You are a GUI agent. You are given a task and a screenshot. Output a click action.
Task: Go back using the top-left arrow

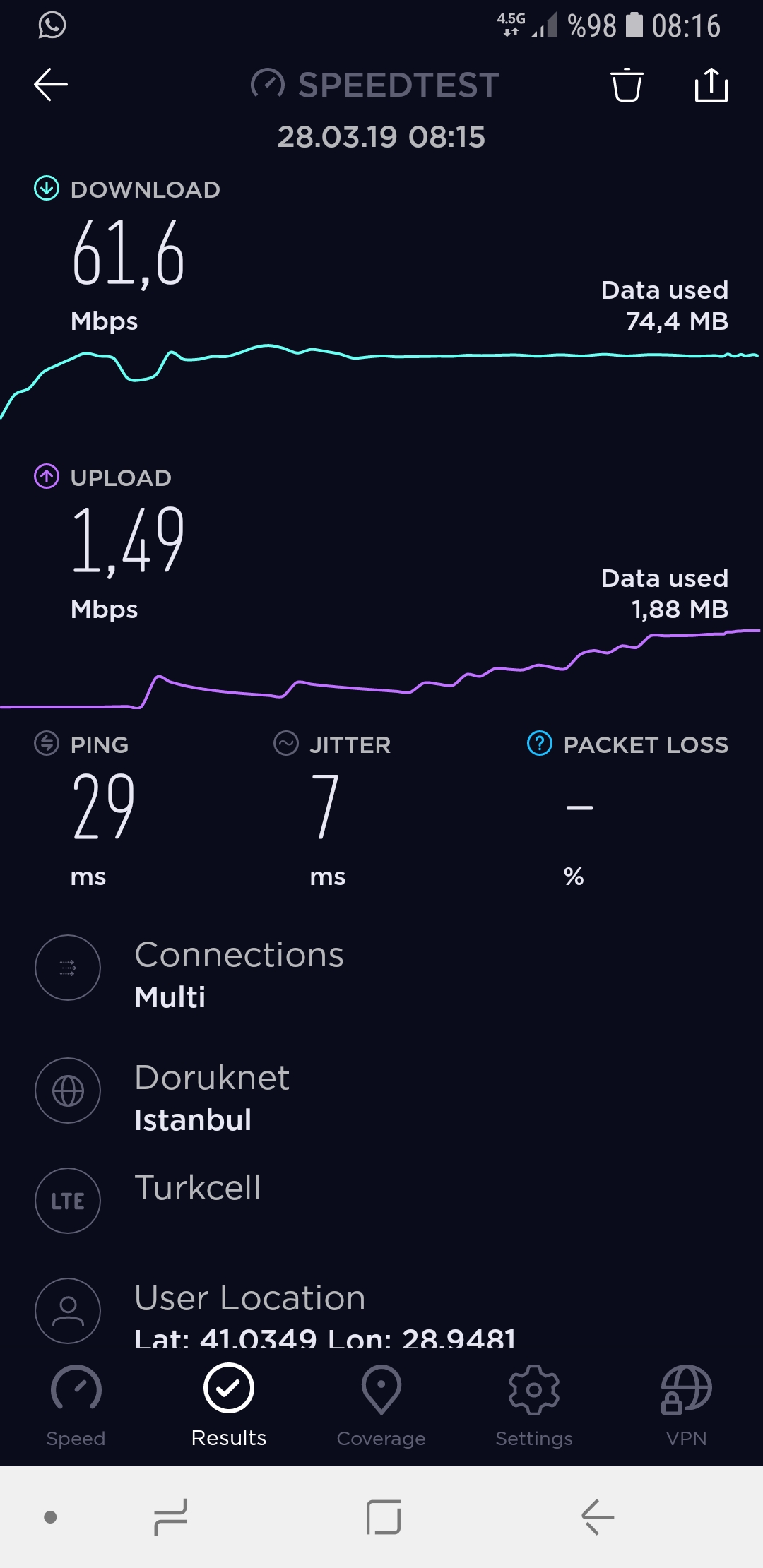(51, 85)
